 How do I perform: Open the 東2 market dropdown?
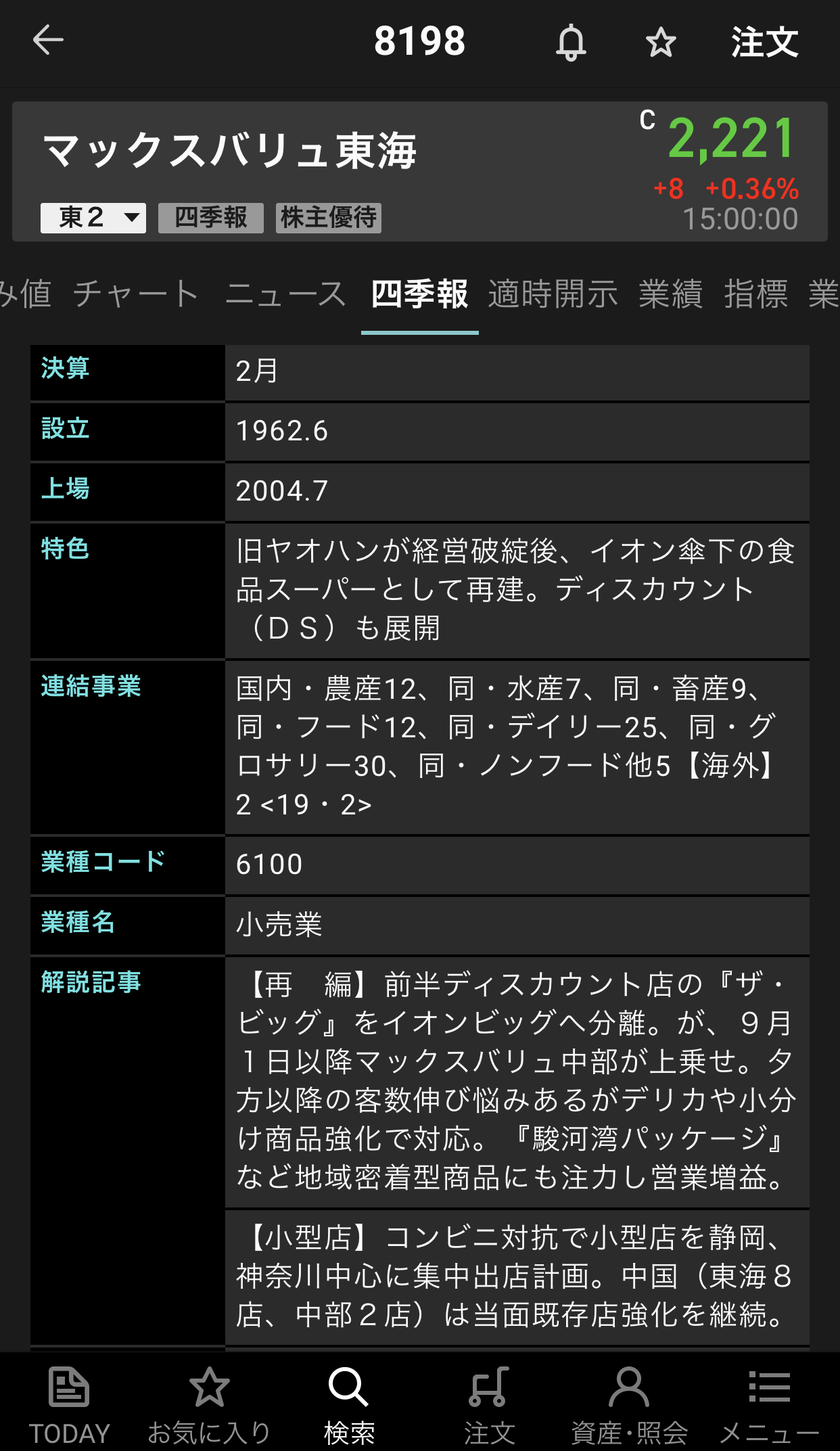[93, 218]
